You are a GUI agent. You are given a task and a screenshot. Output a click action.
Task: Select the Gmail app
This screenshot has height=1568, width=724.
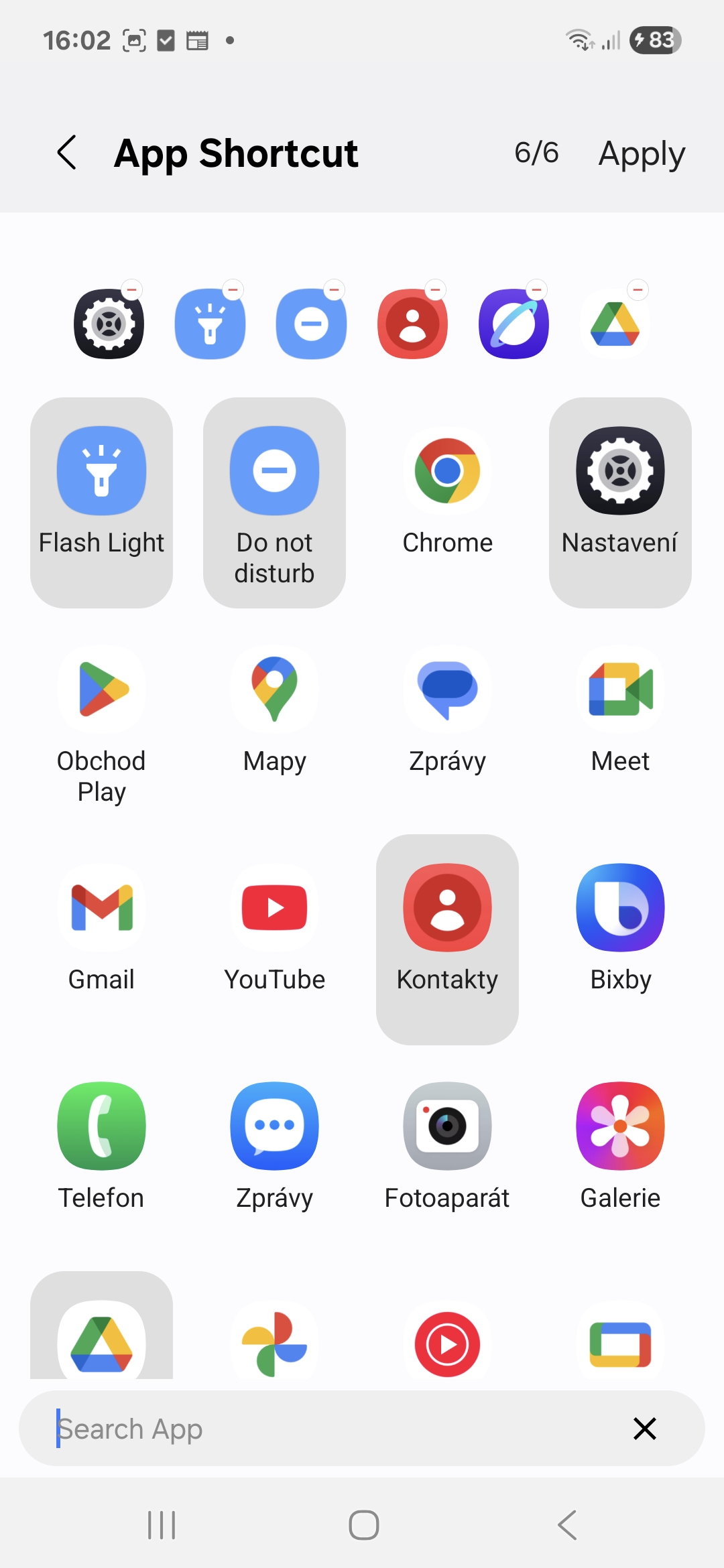pyautogui.click(x=101, y=930)
